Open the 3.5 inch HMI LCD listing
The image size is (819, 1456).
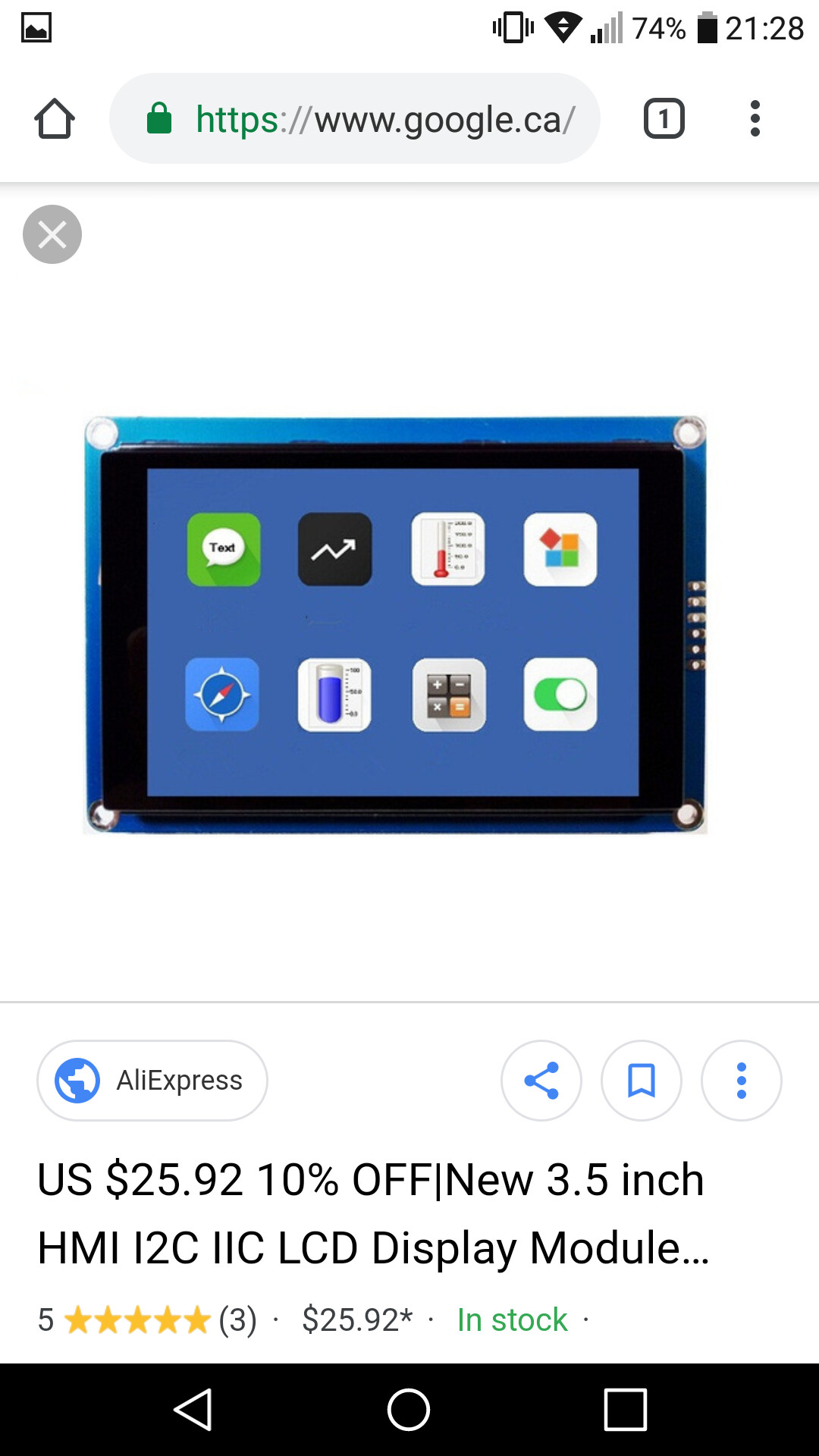tap(373, 1213)
